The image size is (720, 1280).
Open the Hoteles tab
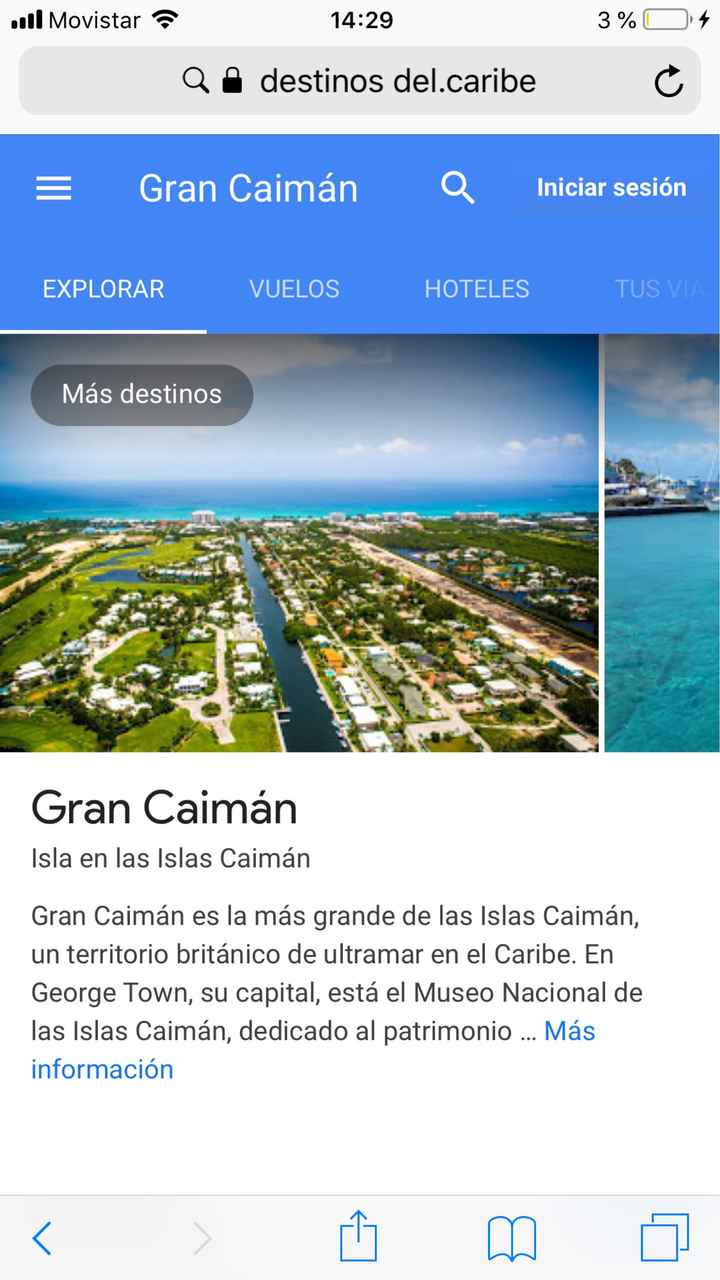(x=476, y=289)
